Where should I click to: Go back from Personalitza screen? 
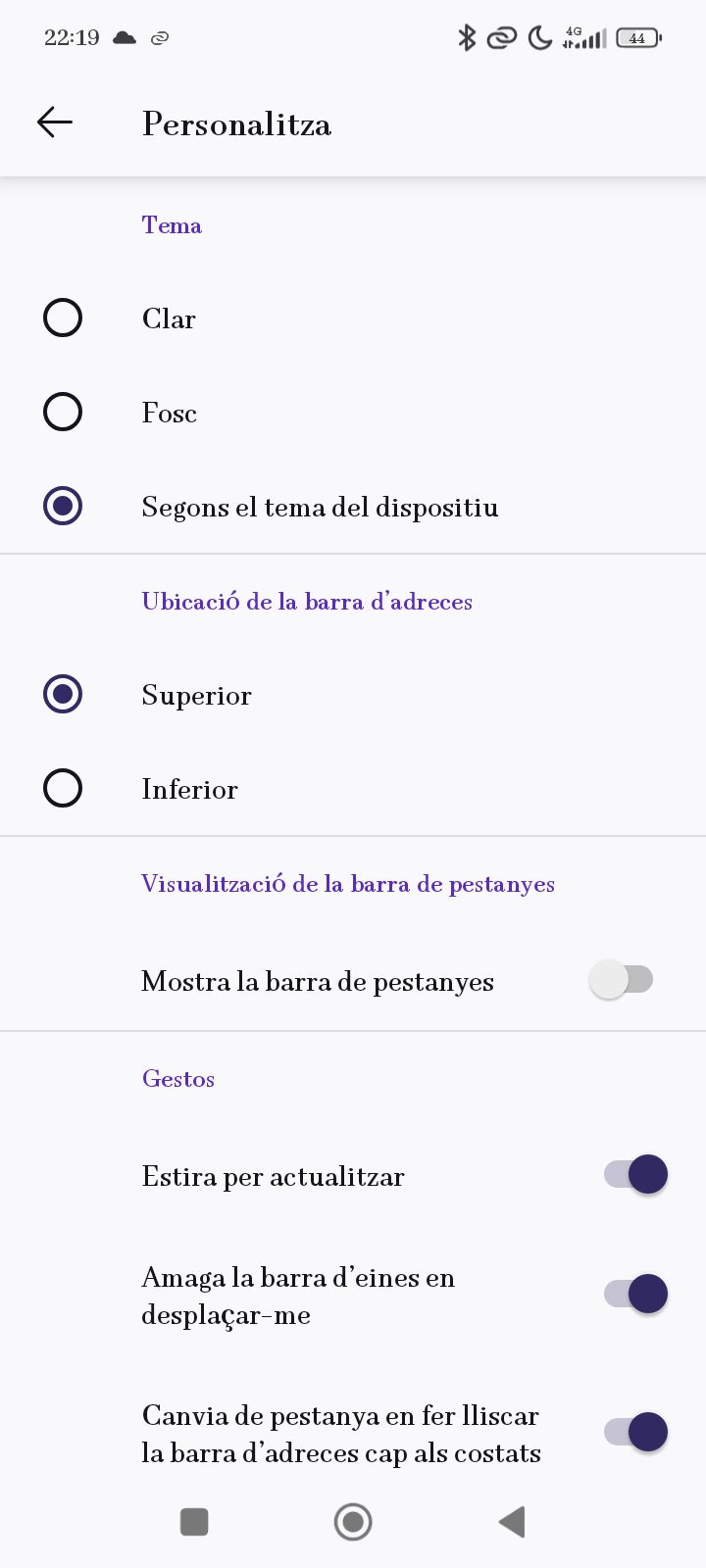click(x=55, y=122)
